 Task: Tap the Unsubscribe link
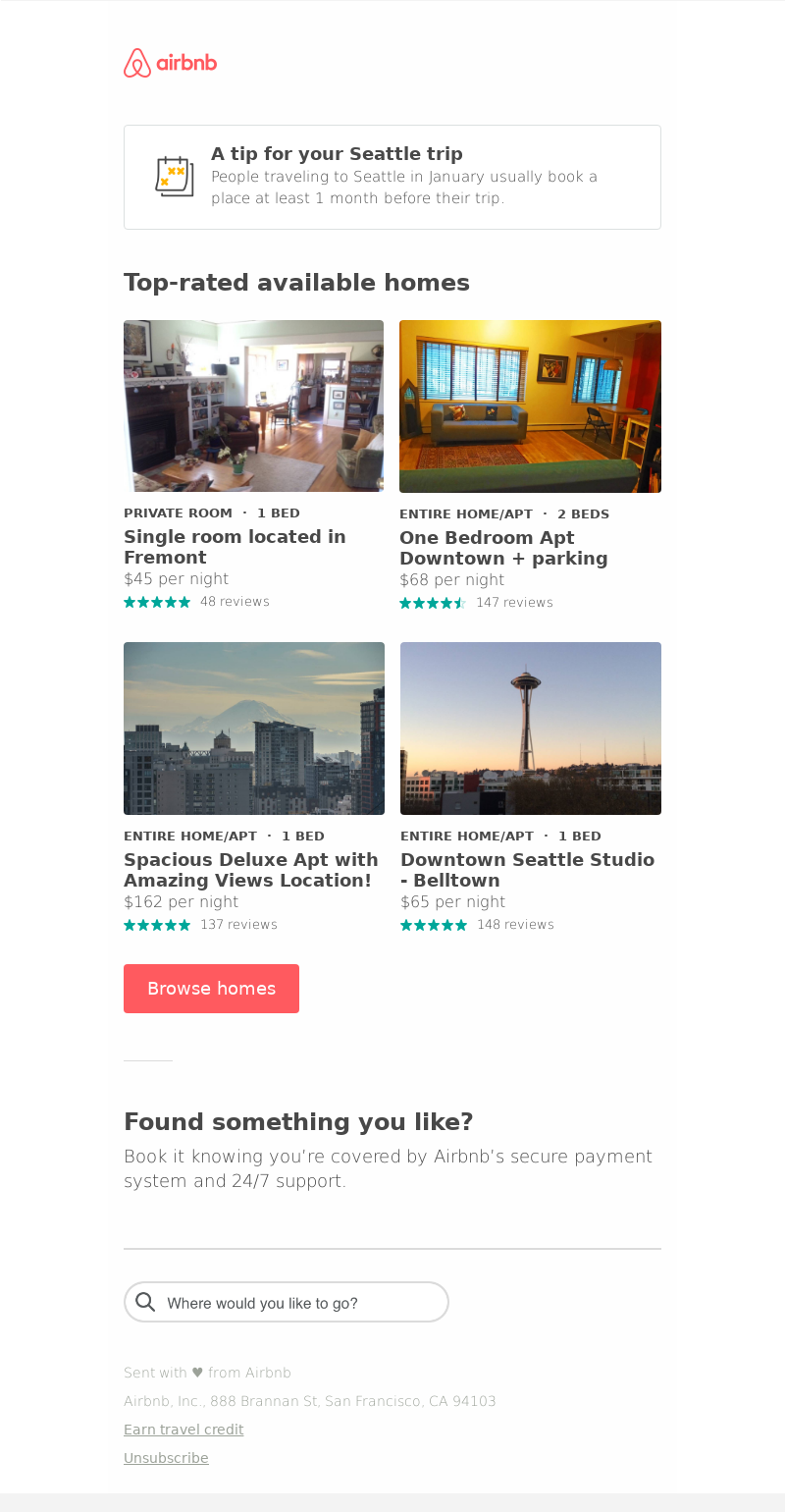pyautogui.click(x=166, y=1458)
